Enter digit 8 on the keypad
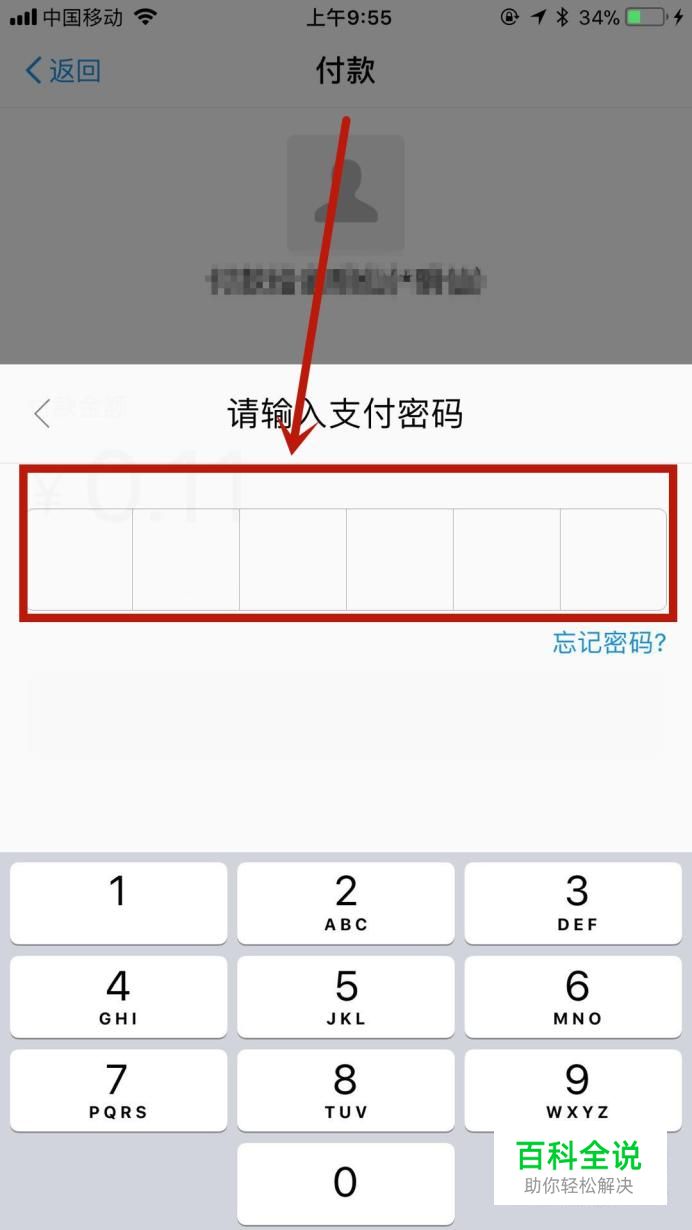The image size is (692, 1230). [346, 1090]
